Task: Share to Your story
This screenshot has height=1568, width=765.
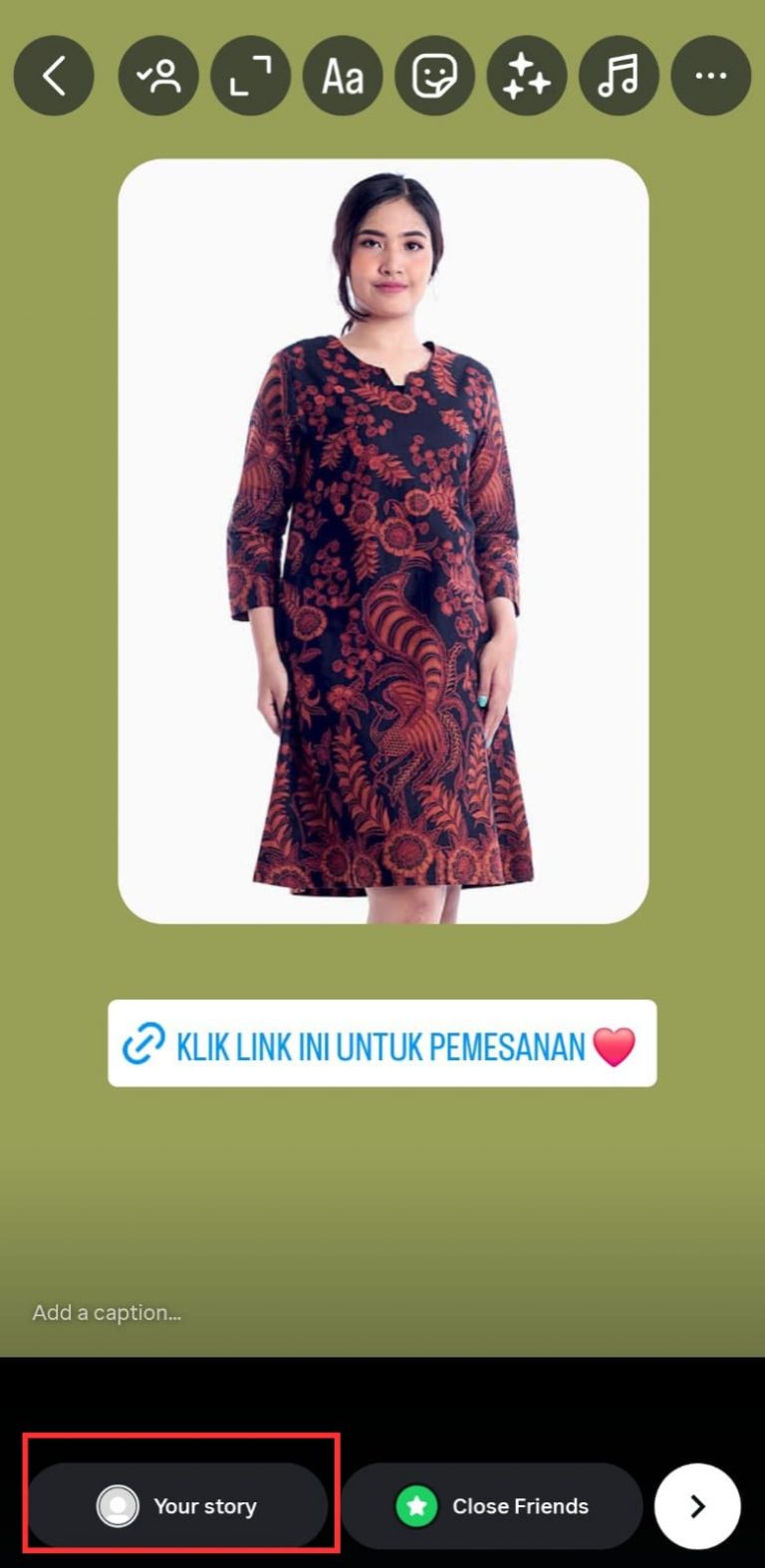Action: pyautogui.click(x=177, y=1505)
